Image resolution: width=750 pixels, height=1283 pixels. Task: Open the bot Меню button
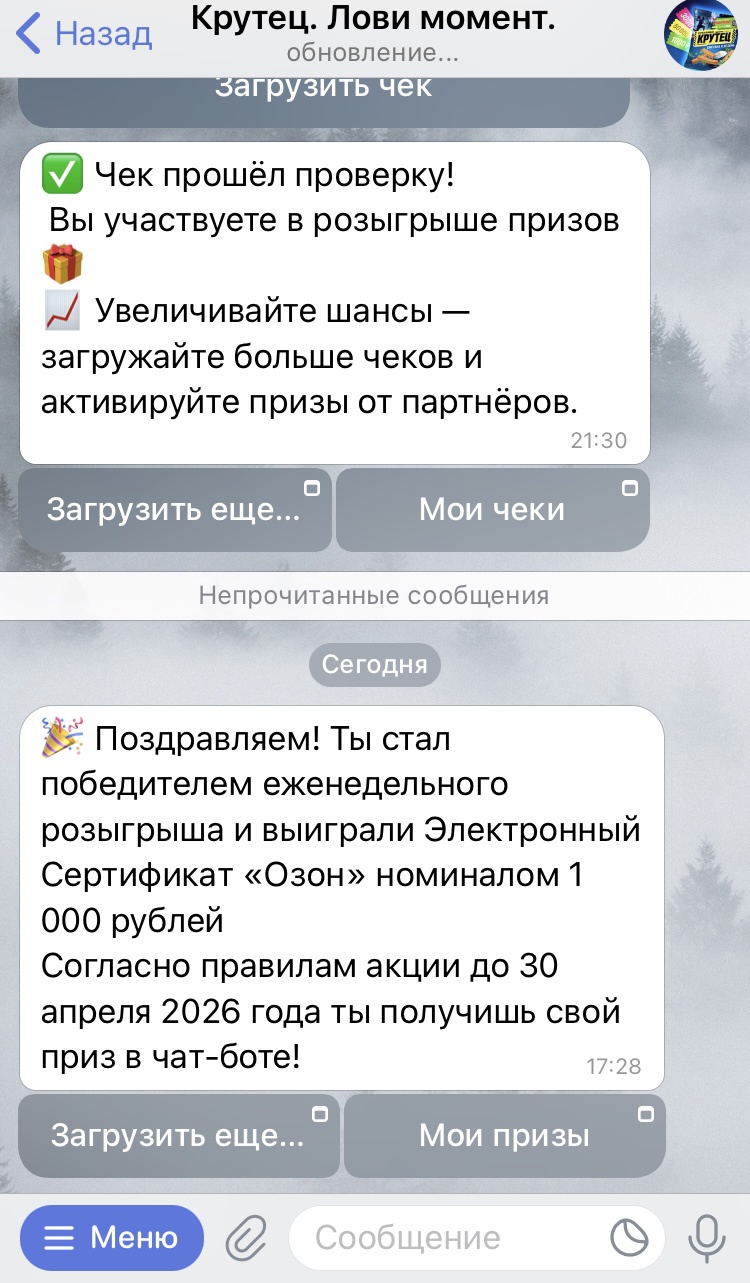(x=111, y=1238)
